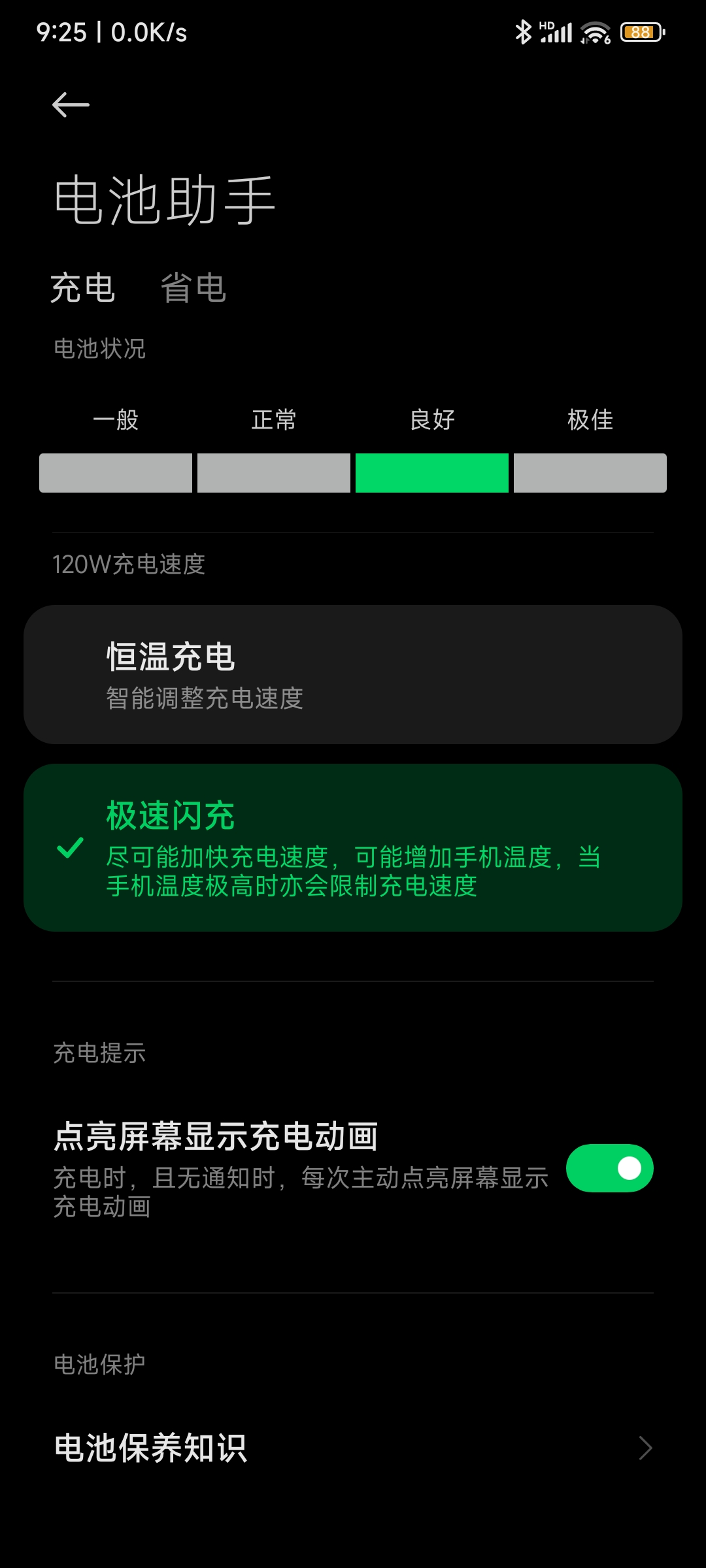The width and height of the screenshot is (706, 1568).
Task: Toggle 点亮屏幕显示充电动画 switch
Action: pos(609,1168)
